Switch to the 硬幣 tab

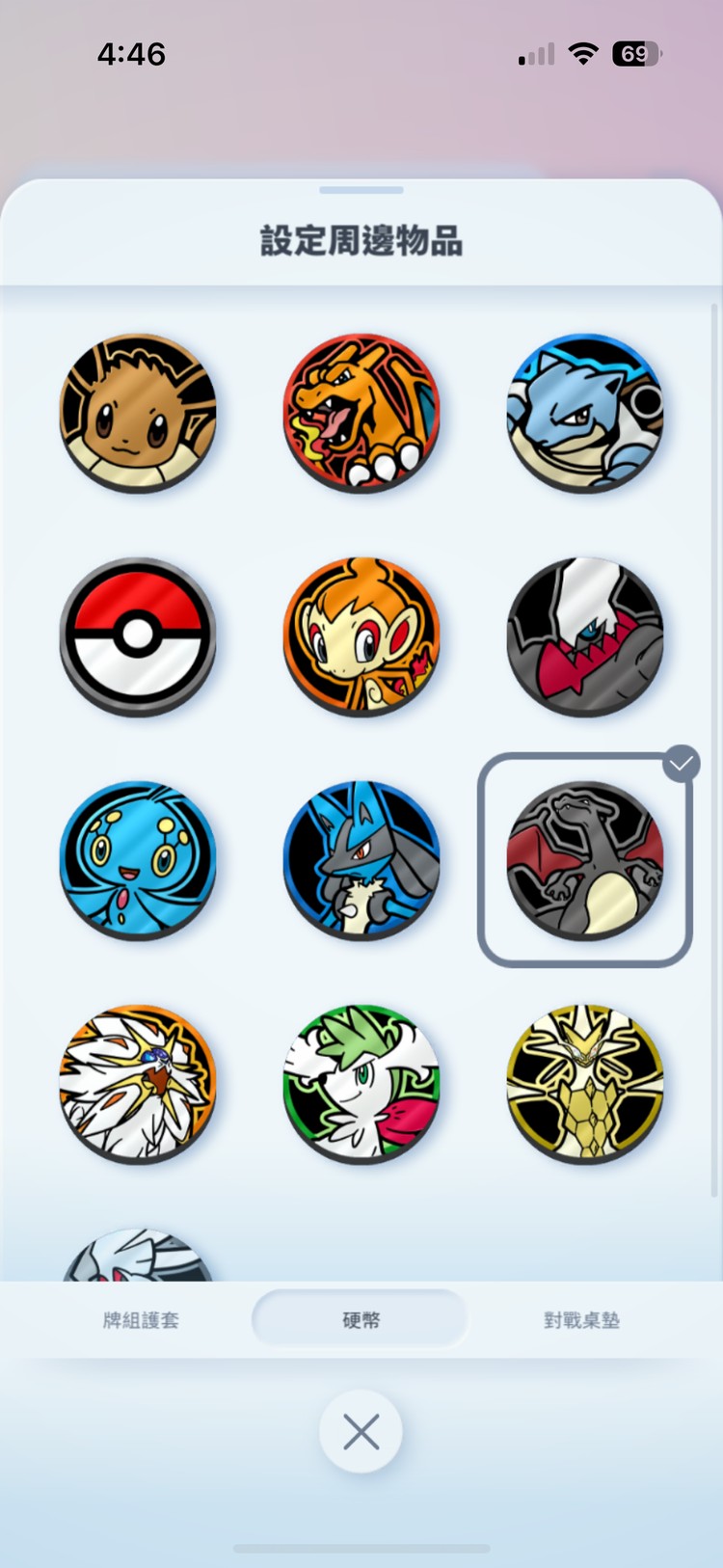[361, 1320]
